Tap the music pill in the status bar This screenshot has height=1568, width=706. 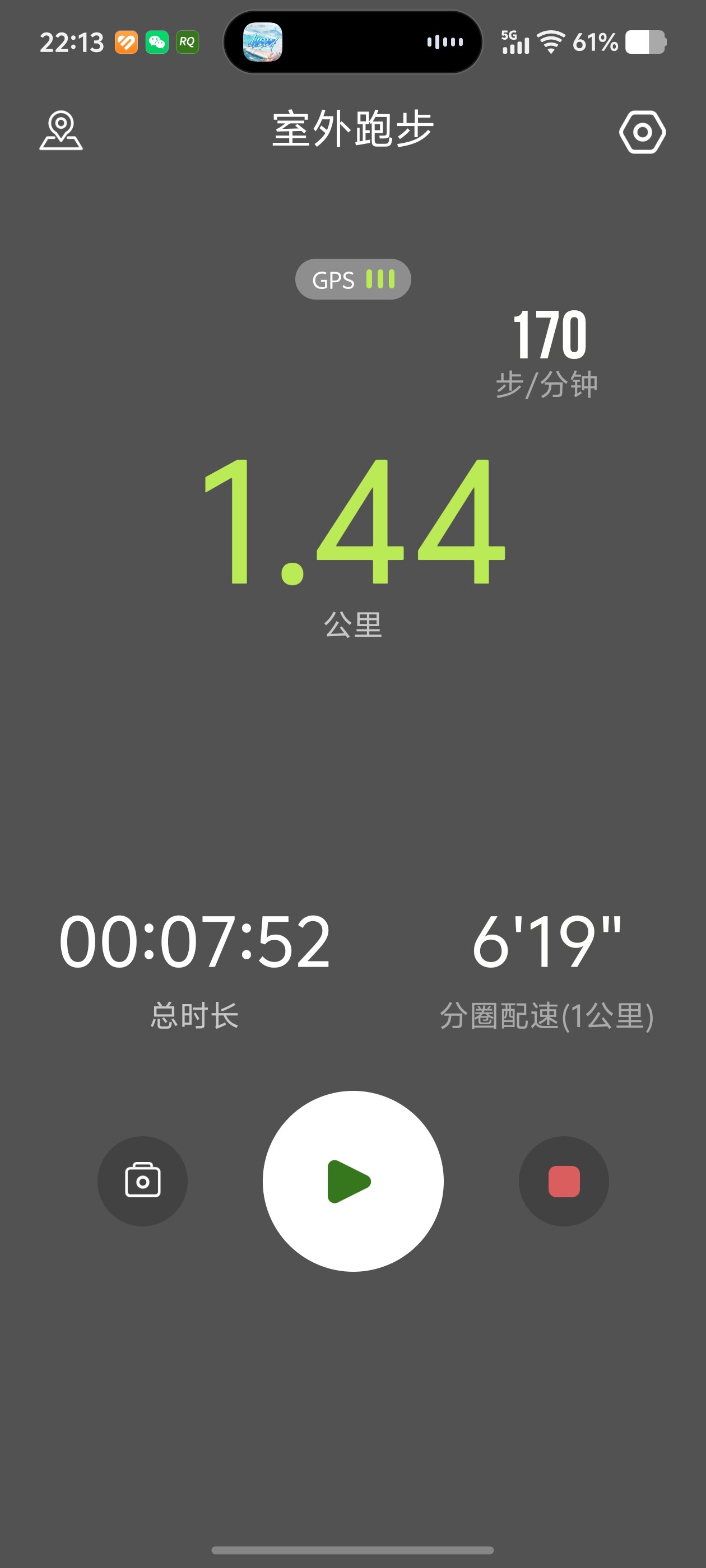tap(352, 42)
